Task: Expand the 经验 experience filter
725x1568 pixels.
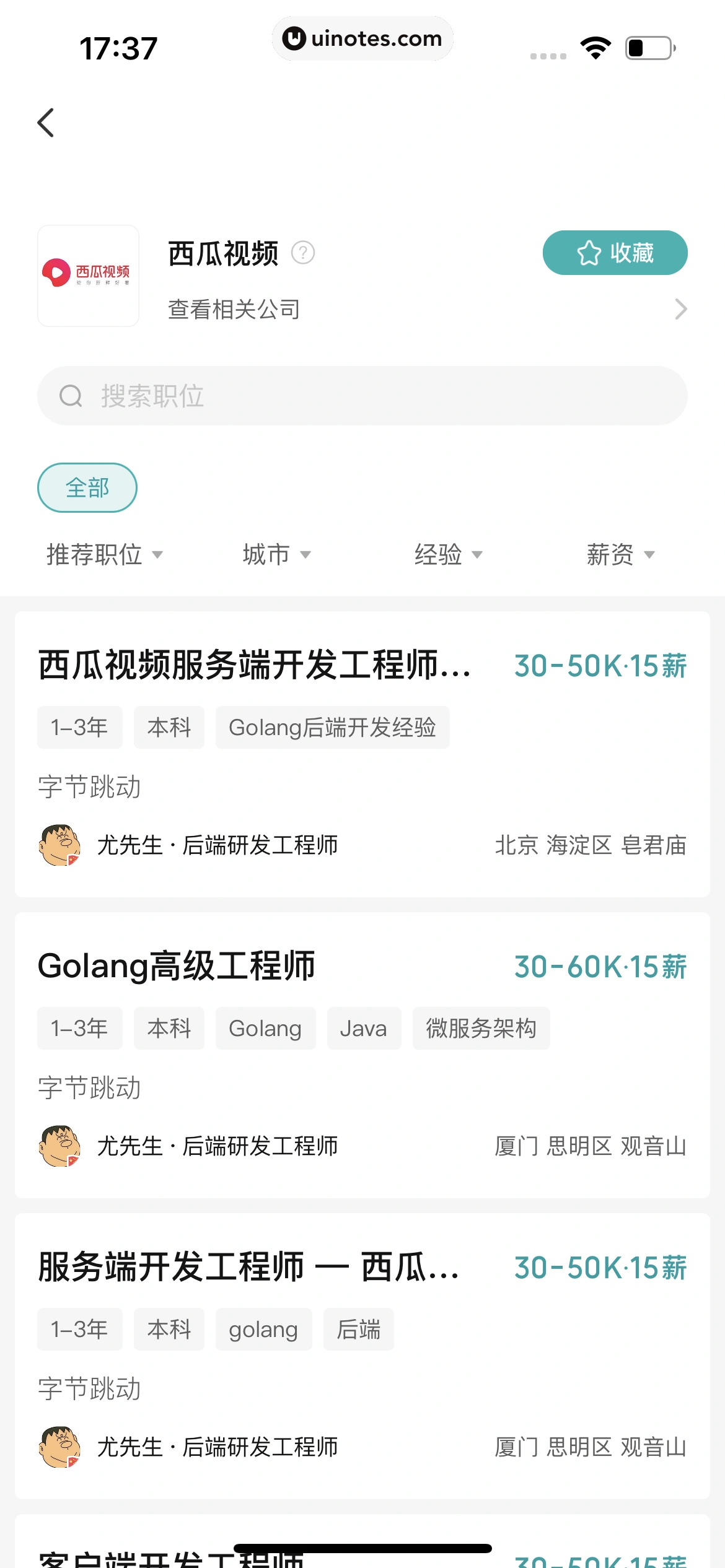Action: tap(447, 555)
